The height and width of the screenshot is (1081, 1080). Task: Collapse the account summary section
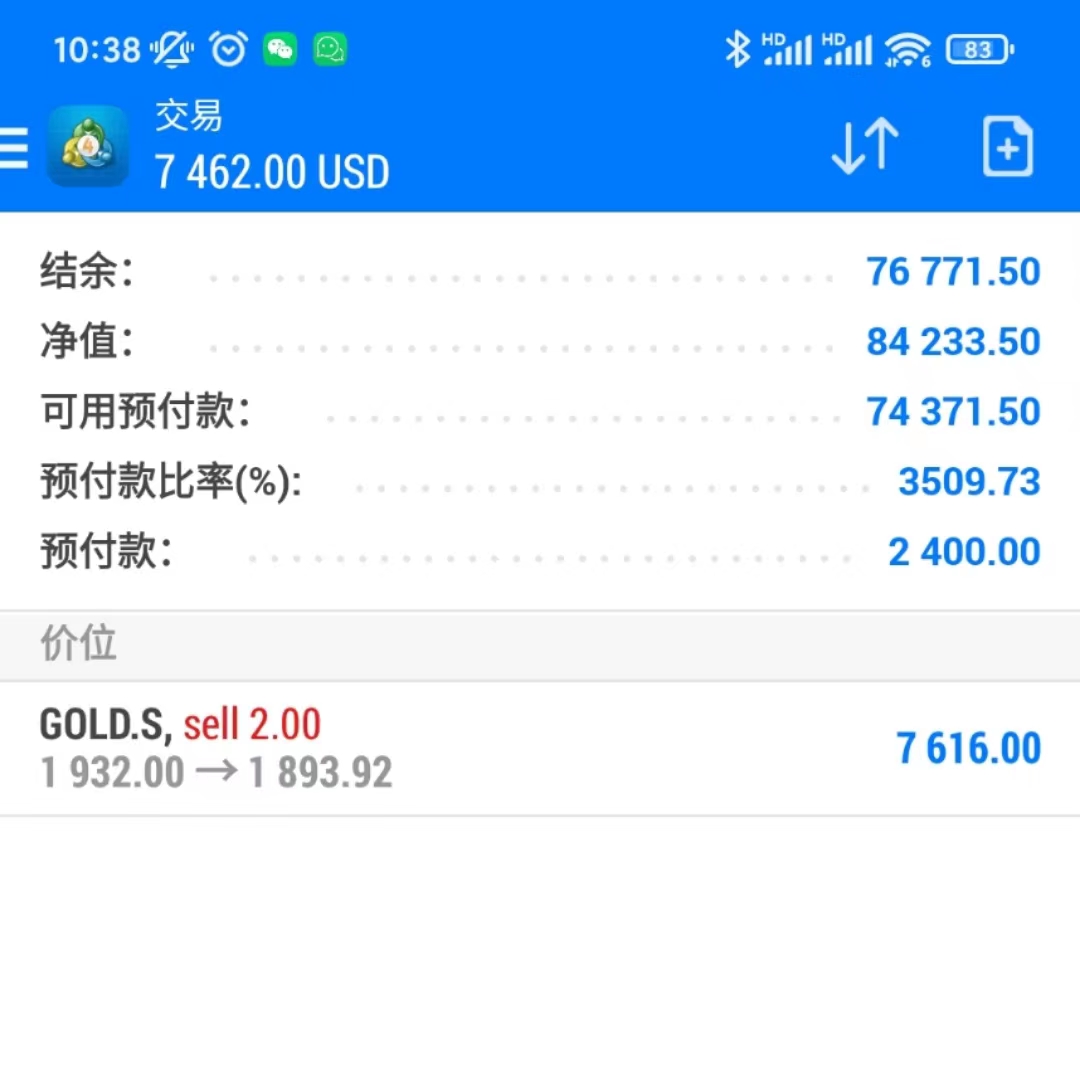coord(540,411)
